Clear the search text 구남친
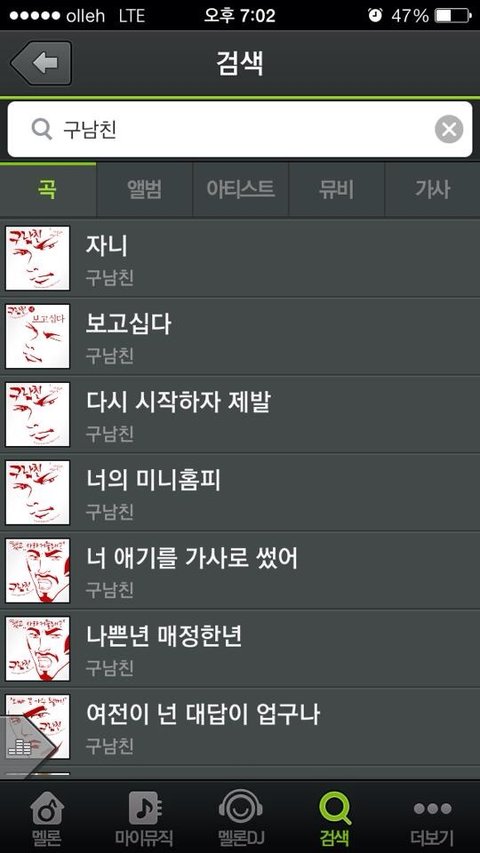Screen dimensions: 480x853 pyautogui.click(x=449, y=129)
